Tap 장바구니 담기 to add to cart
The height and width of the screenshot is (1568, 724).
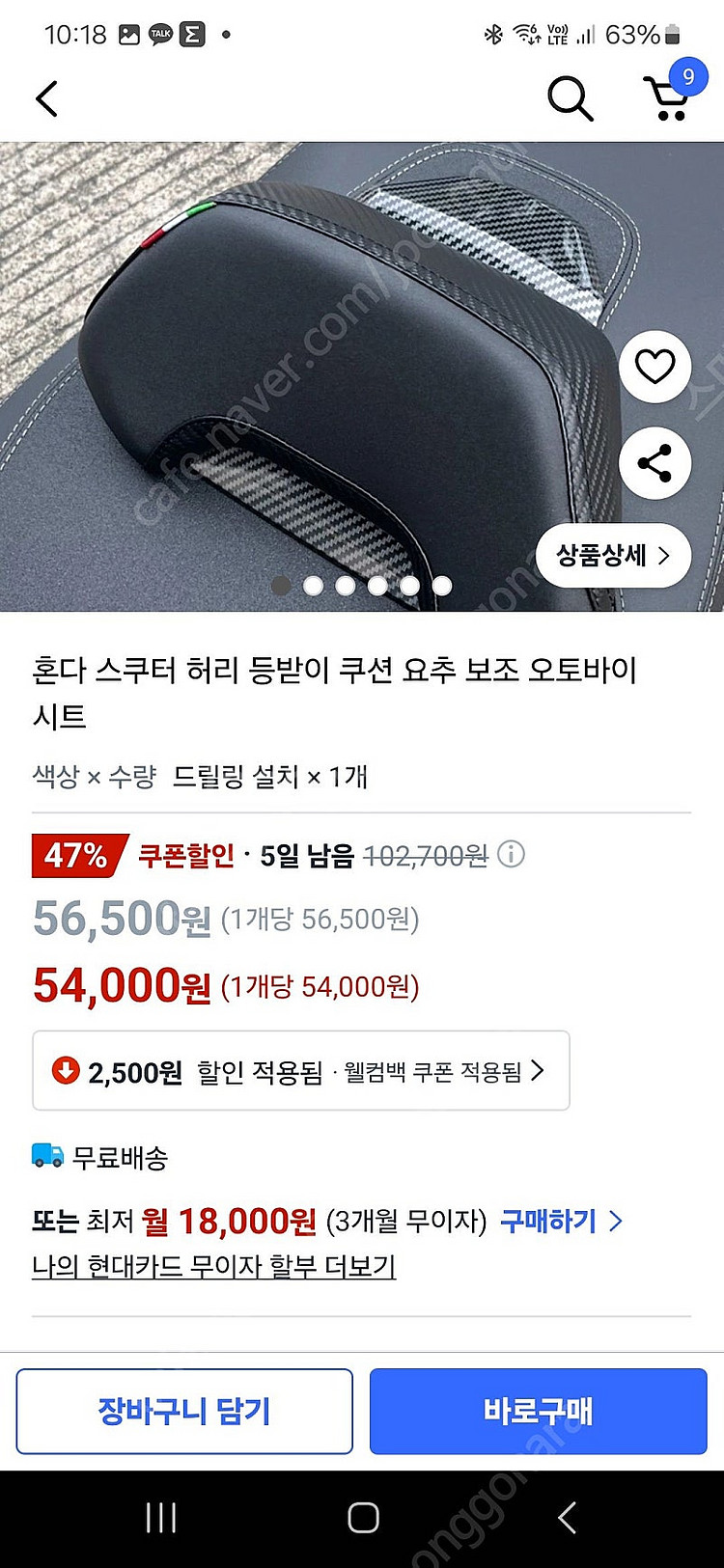click(x=184, y=1411)
